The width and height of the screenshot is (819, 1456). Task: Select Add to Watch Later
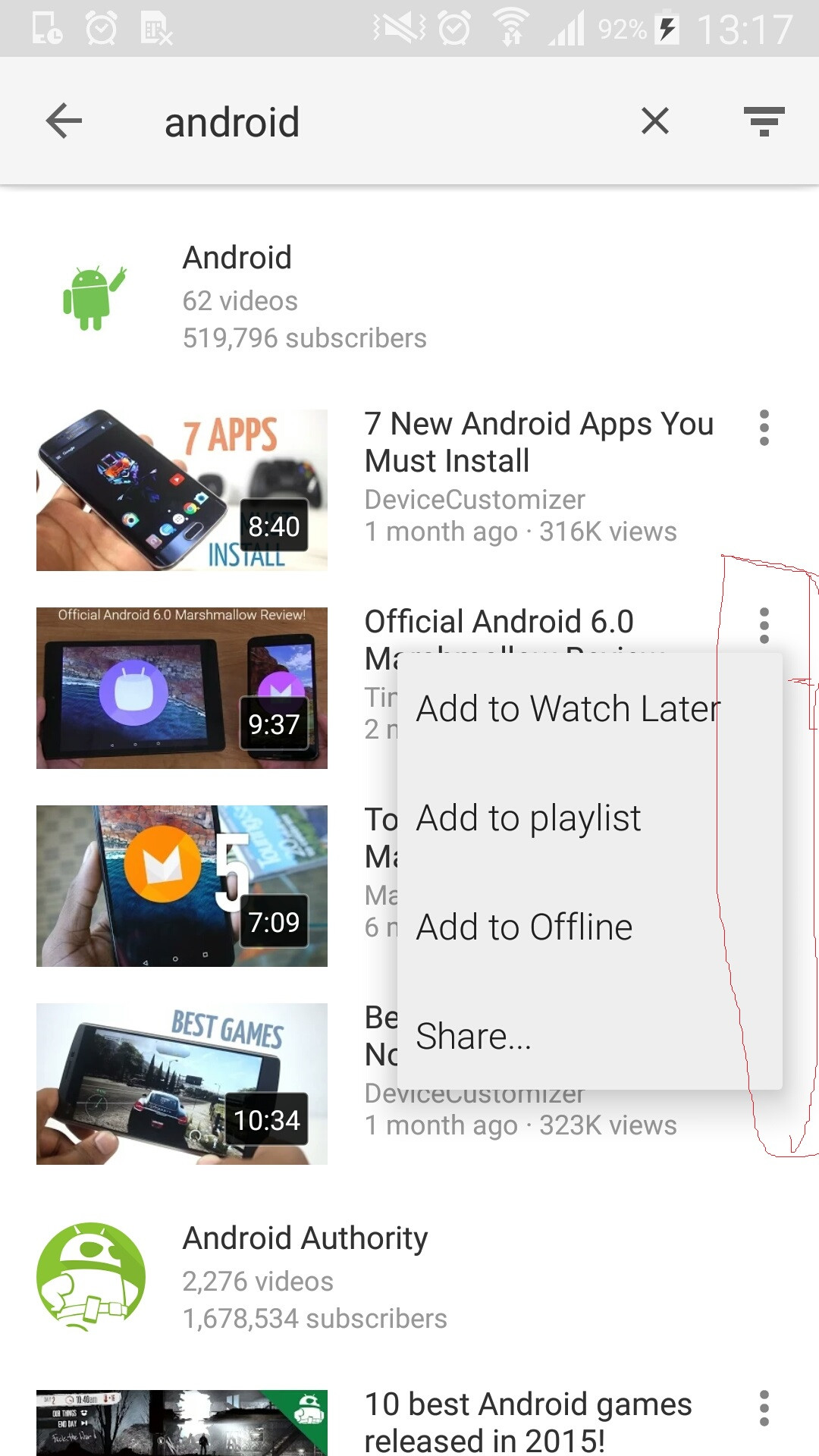pos(567,709)
